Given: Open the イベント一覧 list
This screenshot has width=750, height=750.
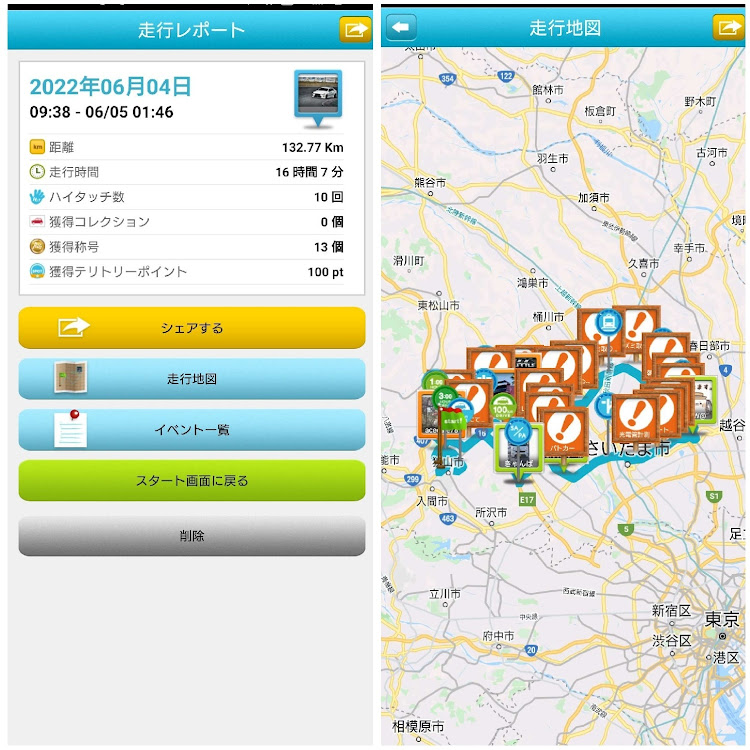Looking at the screenshot, I should coord(192,429).
